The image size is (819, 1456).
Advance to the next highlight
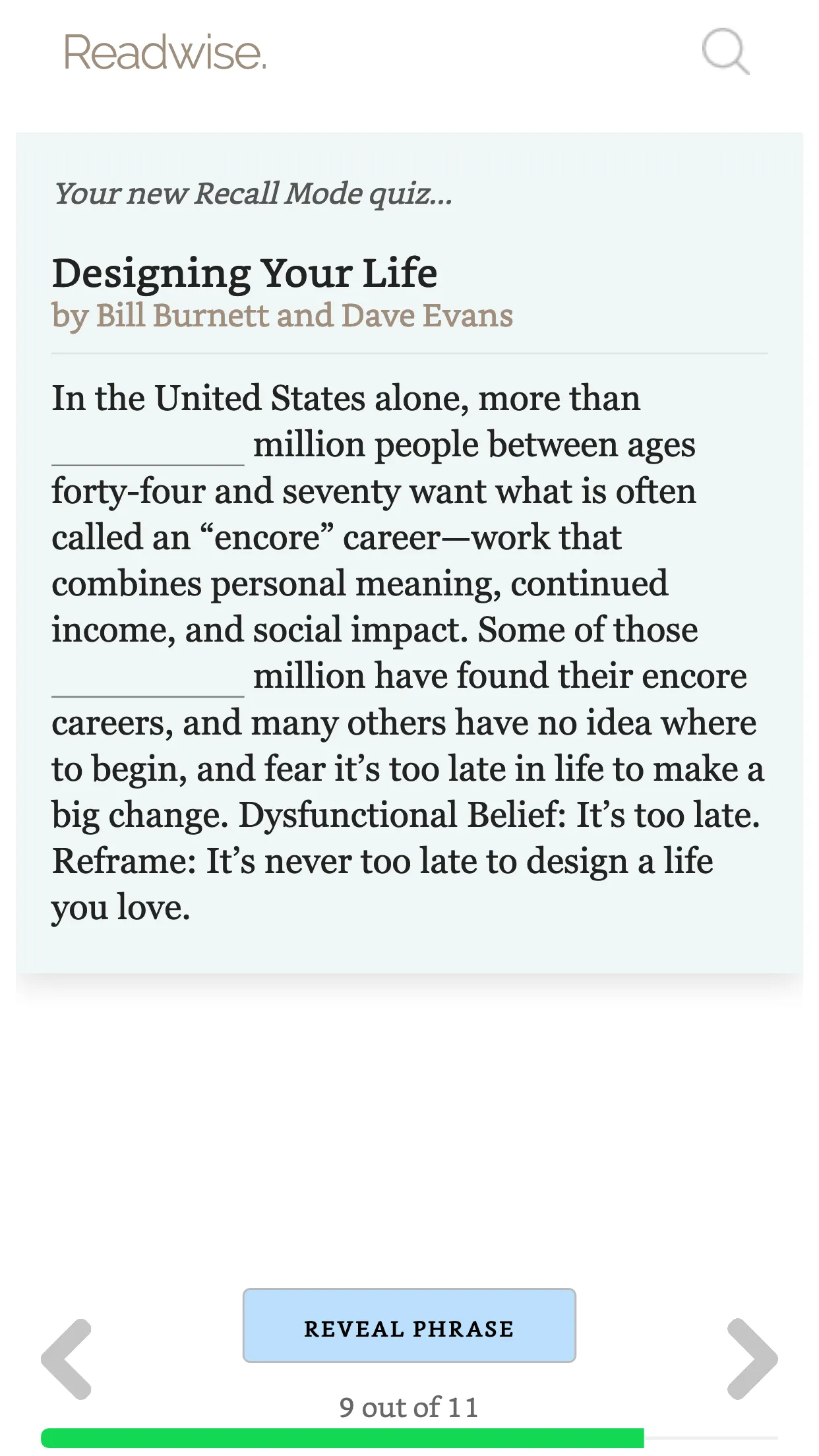click(752, 1358)
